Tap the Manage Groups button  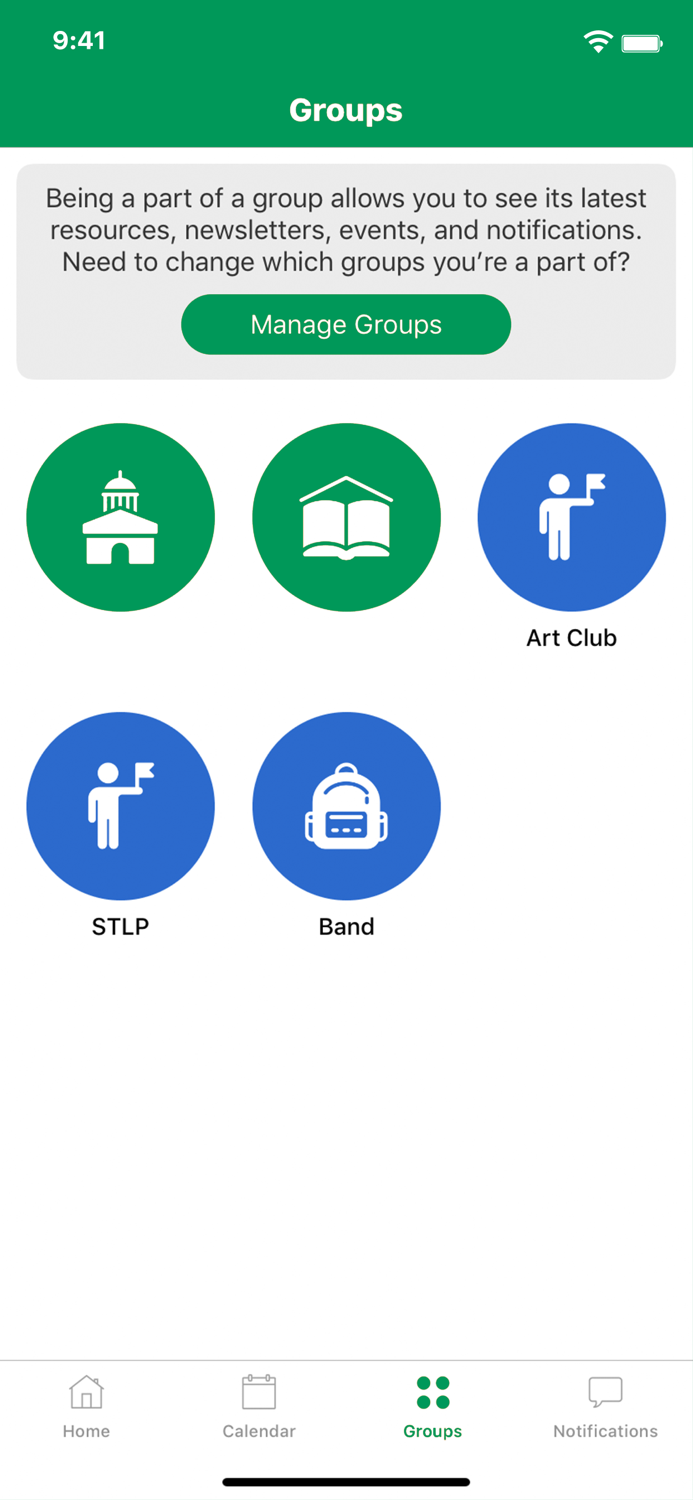coord(346,325)
